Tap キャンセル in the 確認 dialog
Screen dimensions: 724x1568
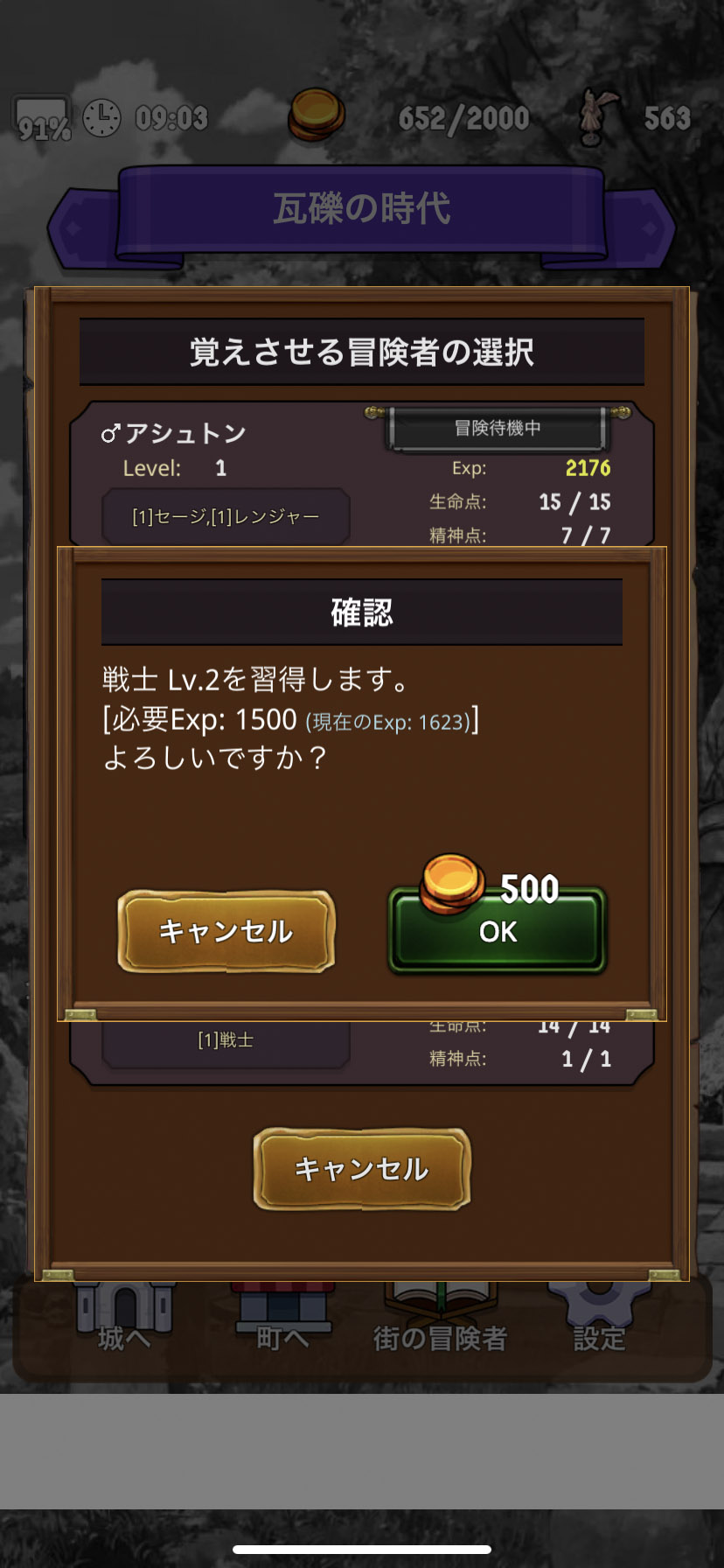(x=226, y=931)
